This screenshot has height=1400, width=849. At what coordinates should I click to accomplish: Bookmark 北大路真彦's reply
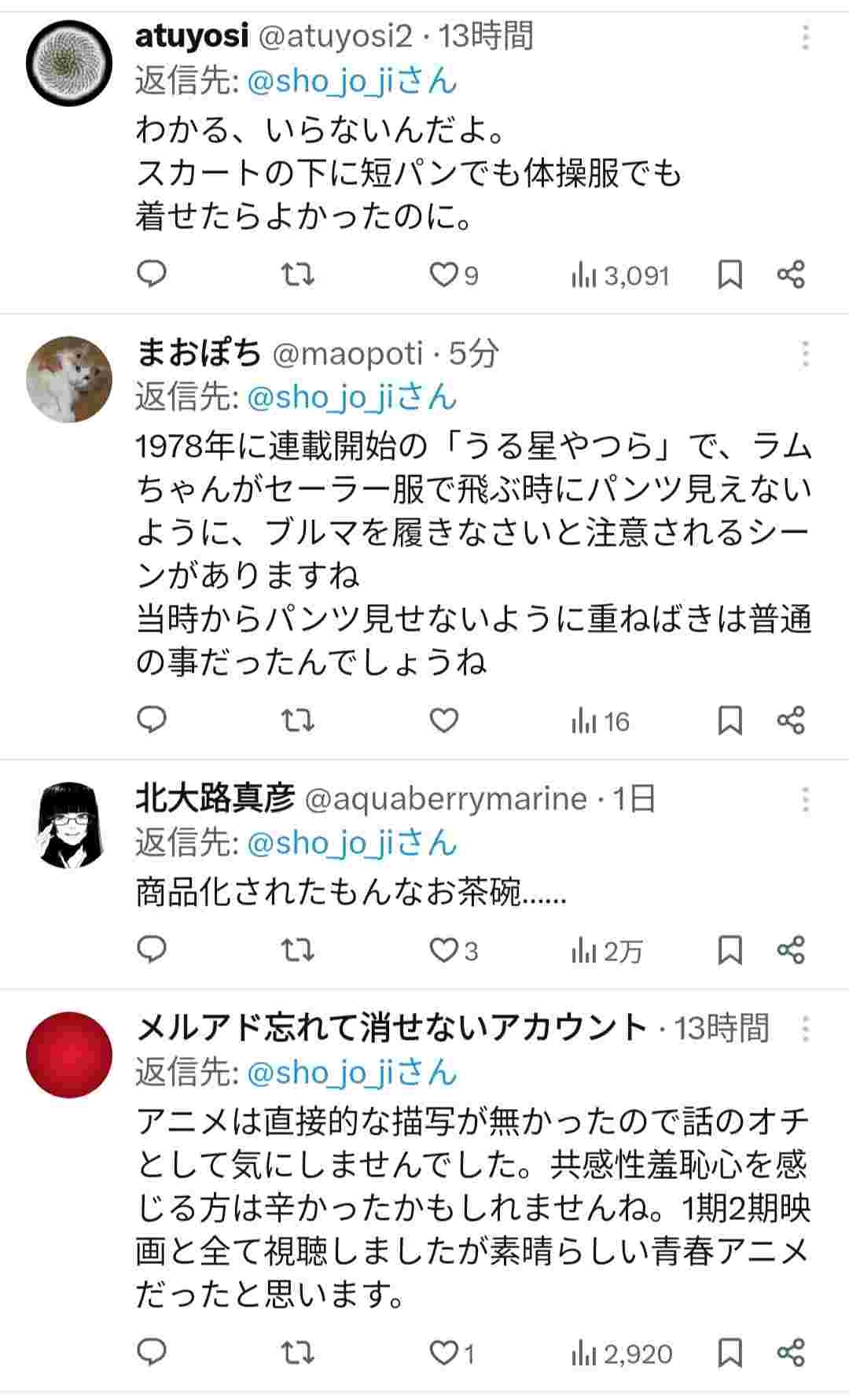(x=730, y=950)
